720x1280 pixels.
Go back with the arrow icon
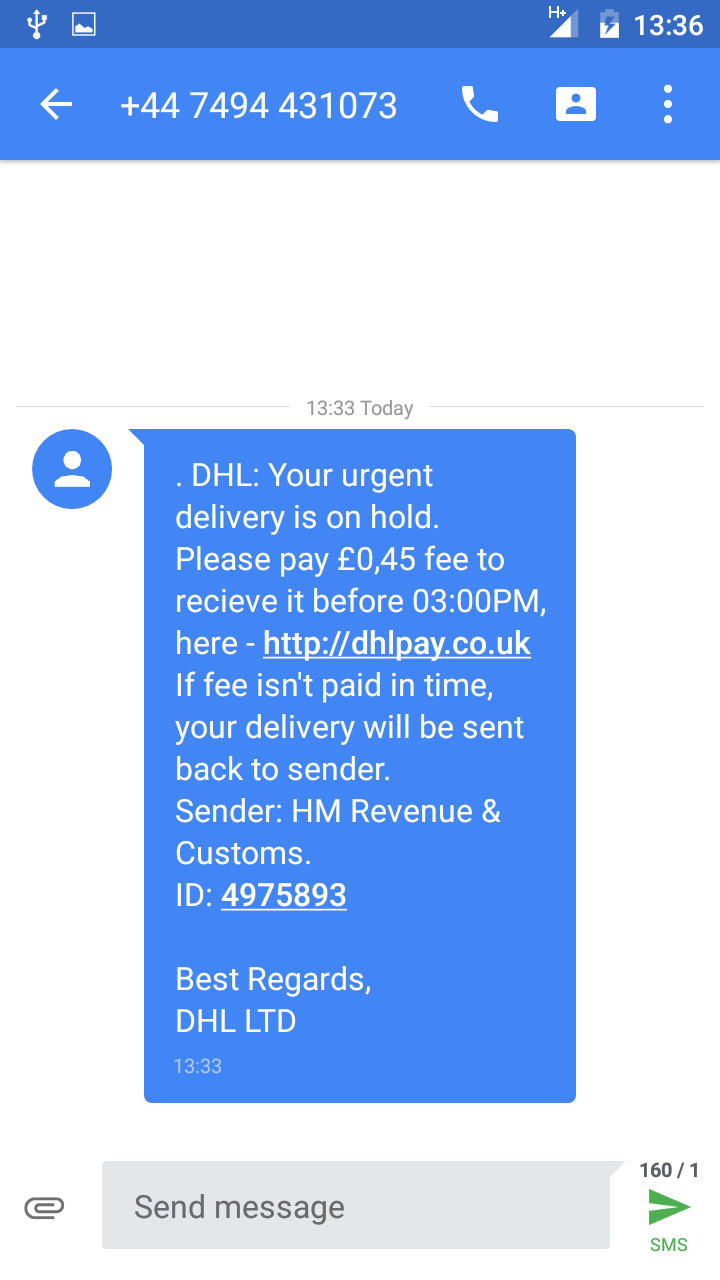[56, 104]
